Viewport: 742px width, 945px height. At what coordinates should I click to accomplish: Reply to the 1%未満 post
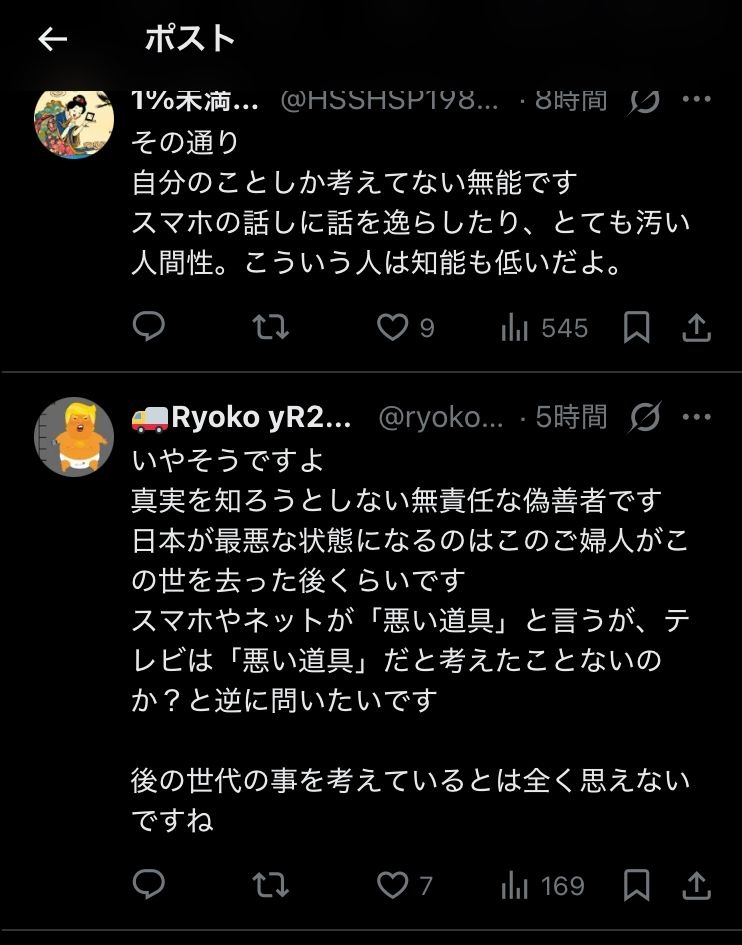[149, 327]
